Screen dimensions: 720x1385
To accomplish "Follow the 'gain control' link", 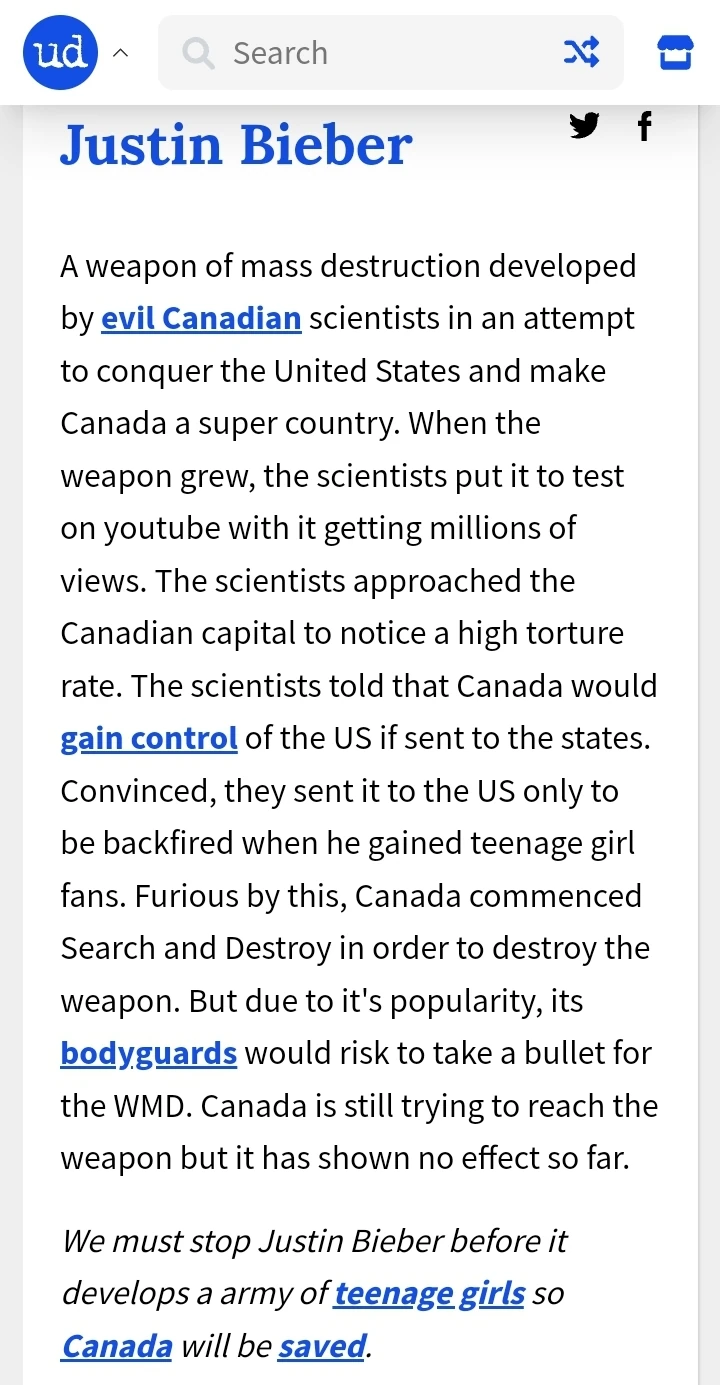I will click(149, 738).
